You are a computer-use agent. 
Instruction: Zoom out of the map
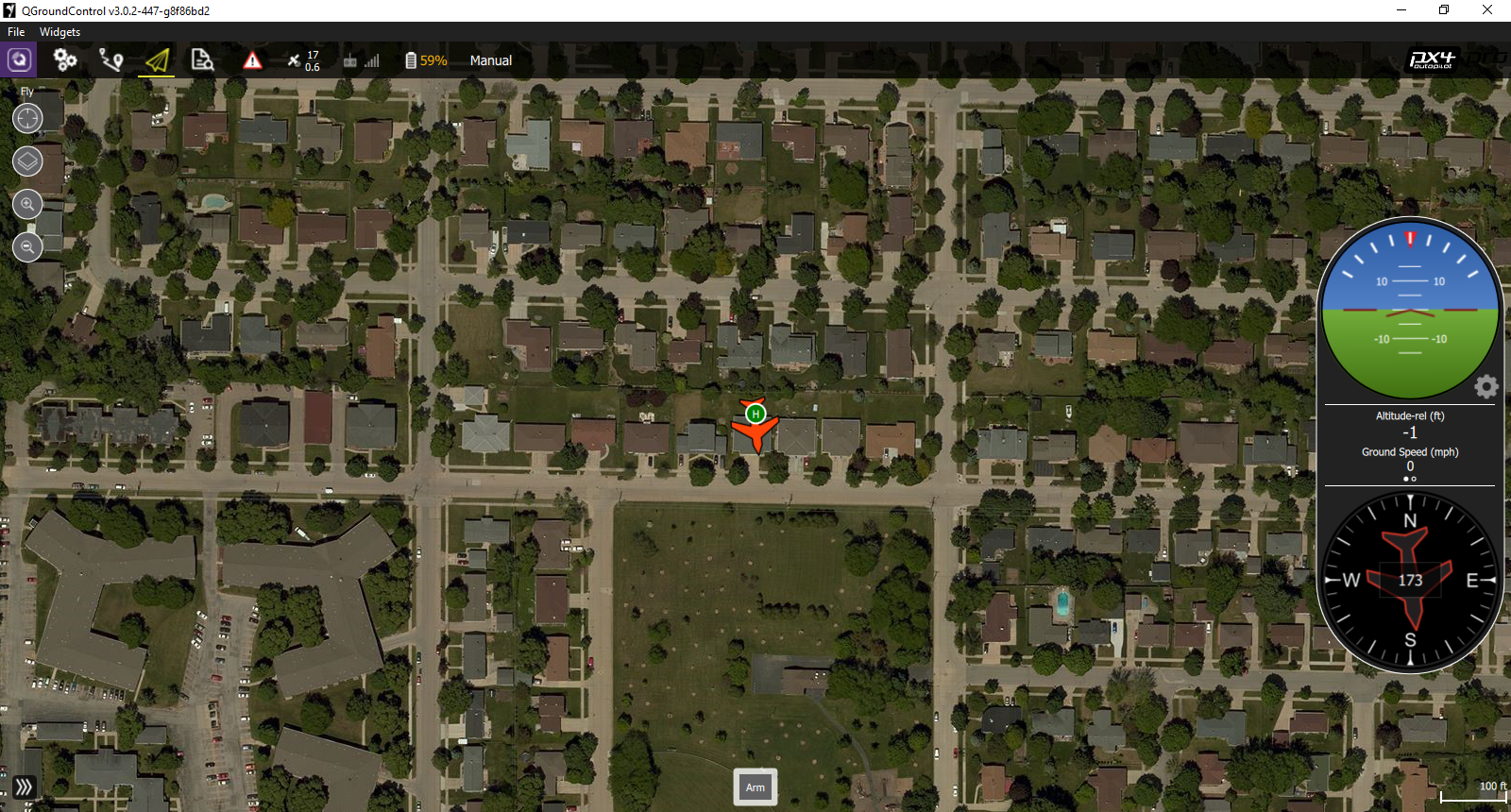pos(27,247)
